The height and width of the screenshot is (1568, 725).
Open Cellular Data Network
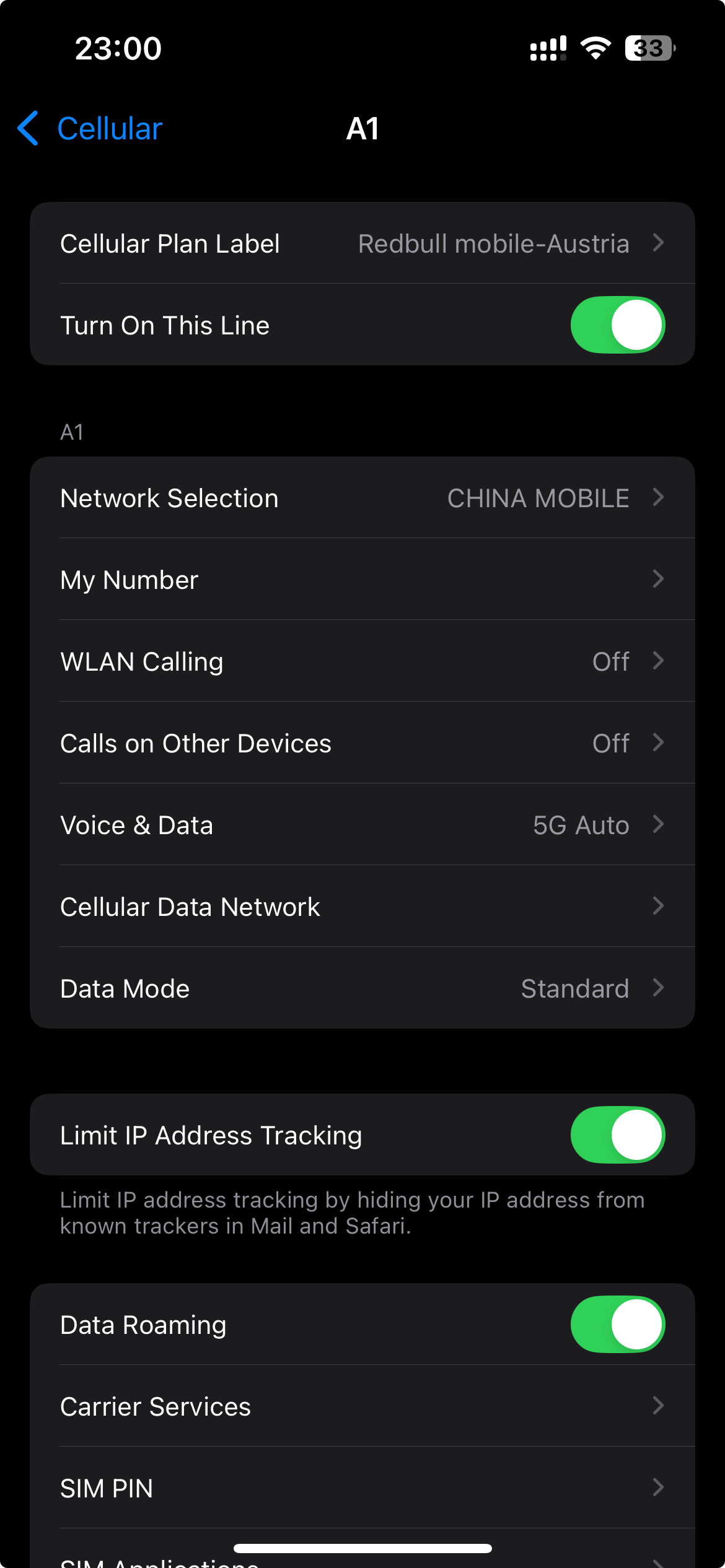362,907
